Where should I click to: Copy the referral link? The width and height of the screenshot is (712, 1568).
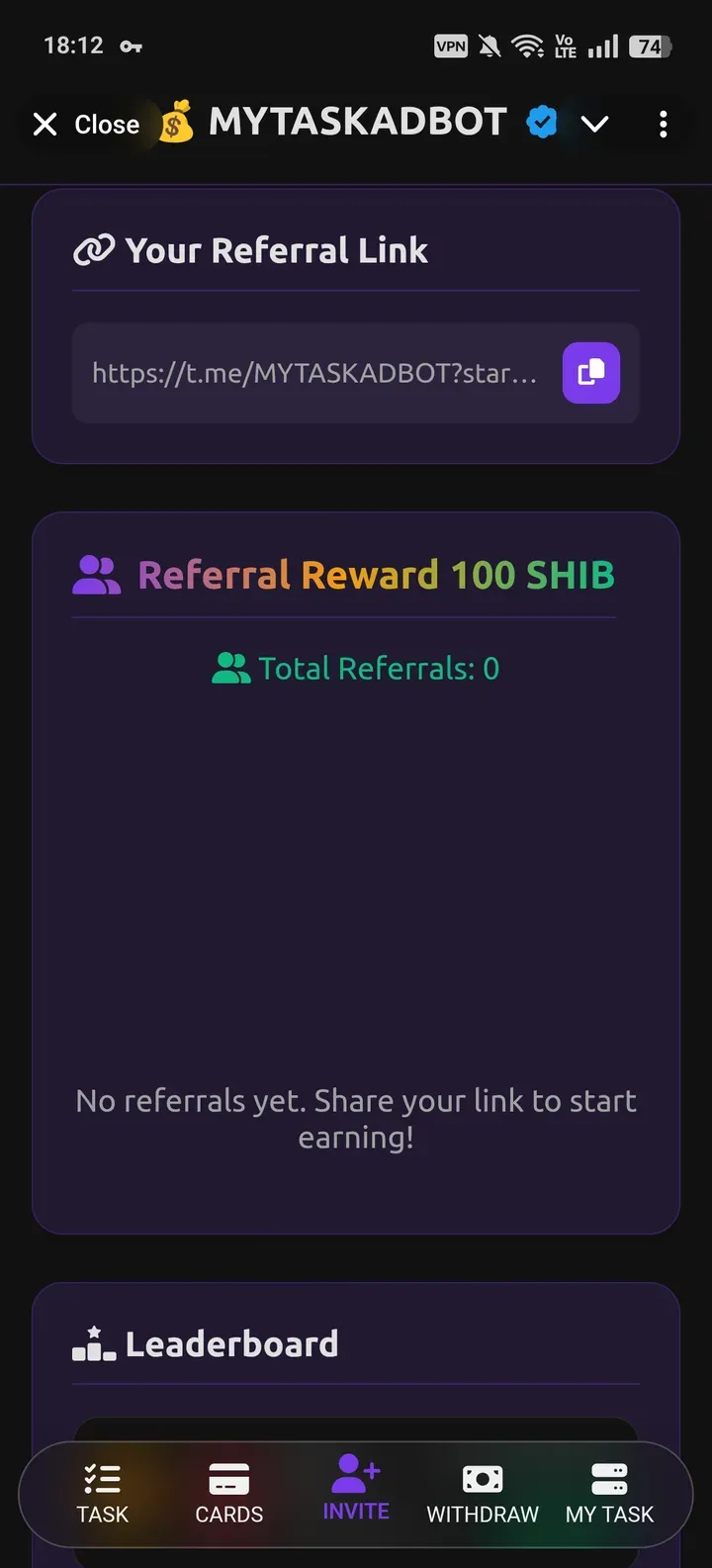[590, 373]
